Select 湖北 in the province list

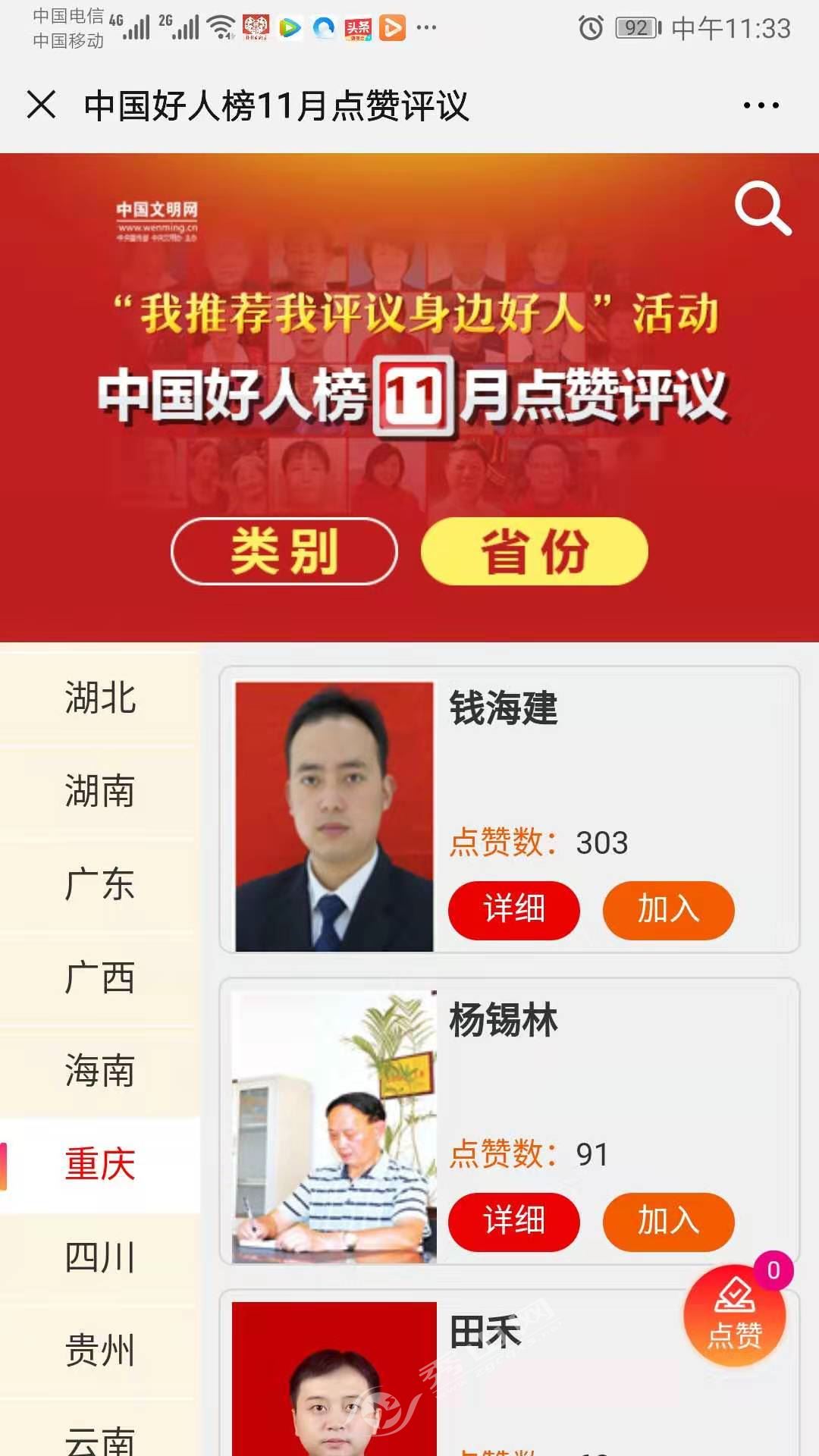100,698
